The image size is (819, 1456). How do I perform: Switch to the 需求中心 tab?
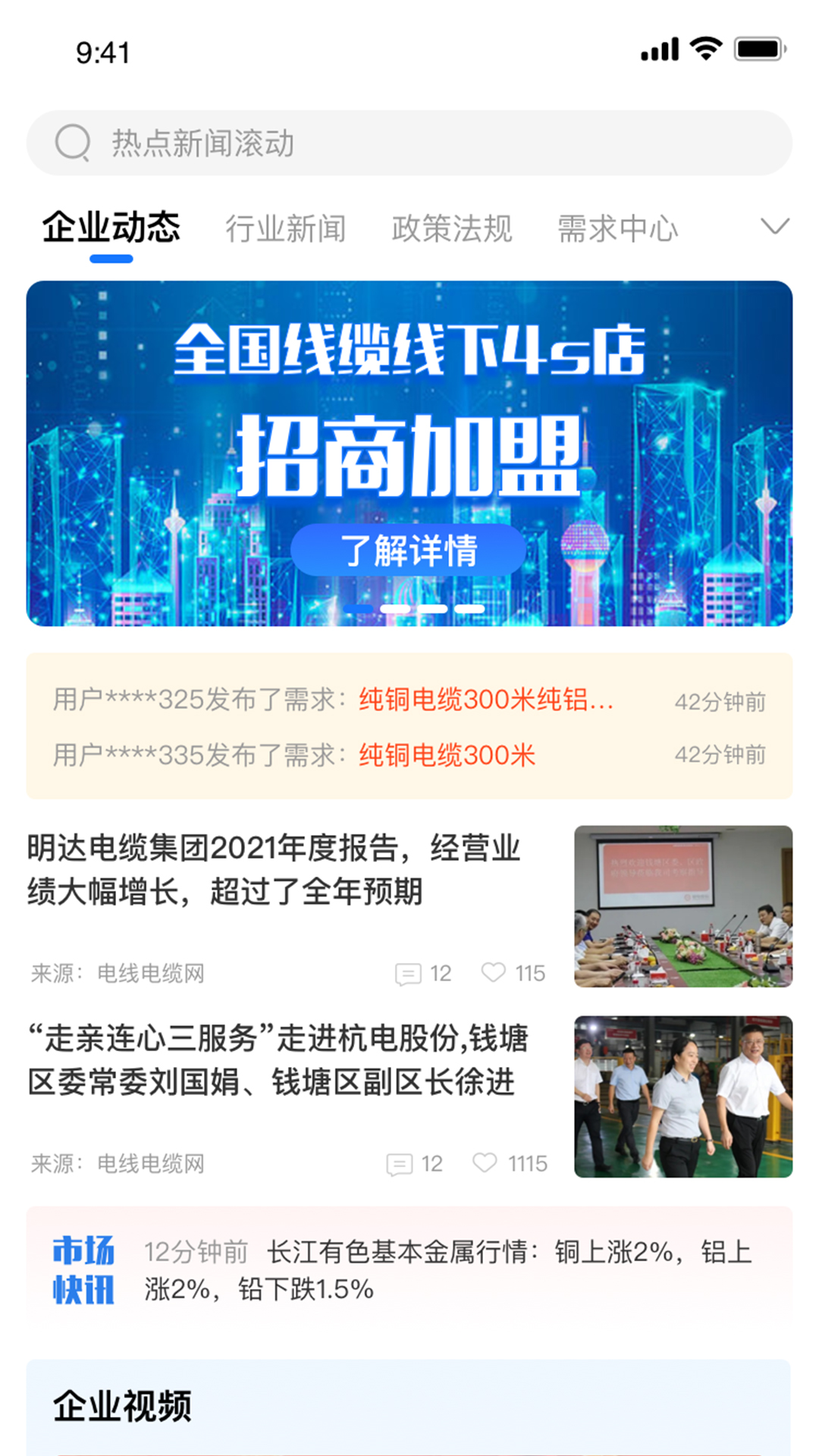tap(617, 228)
